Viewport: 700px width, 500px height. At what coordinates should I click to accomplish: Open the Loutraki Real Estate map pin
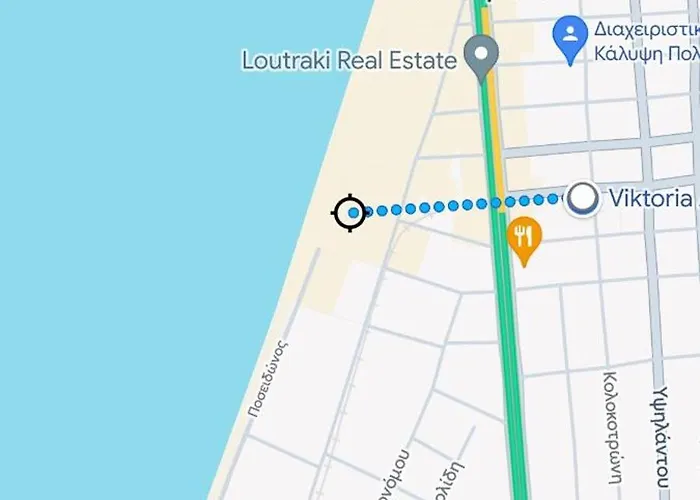[483, 56]
